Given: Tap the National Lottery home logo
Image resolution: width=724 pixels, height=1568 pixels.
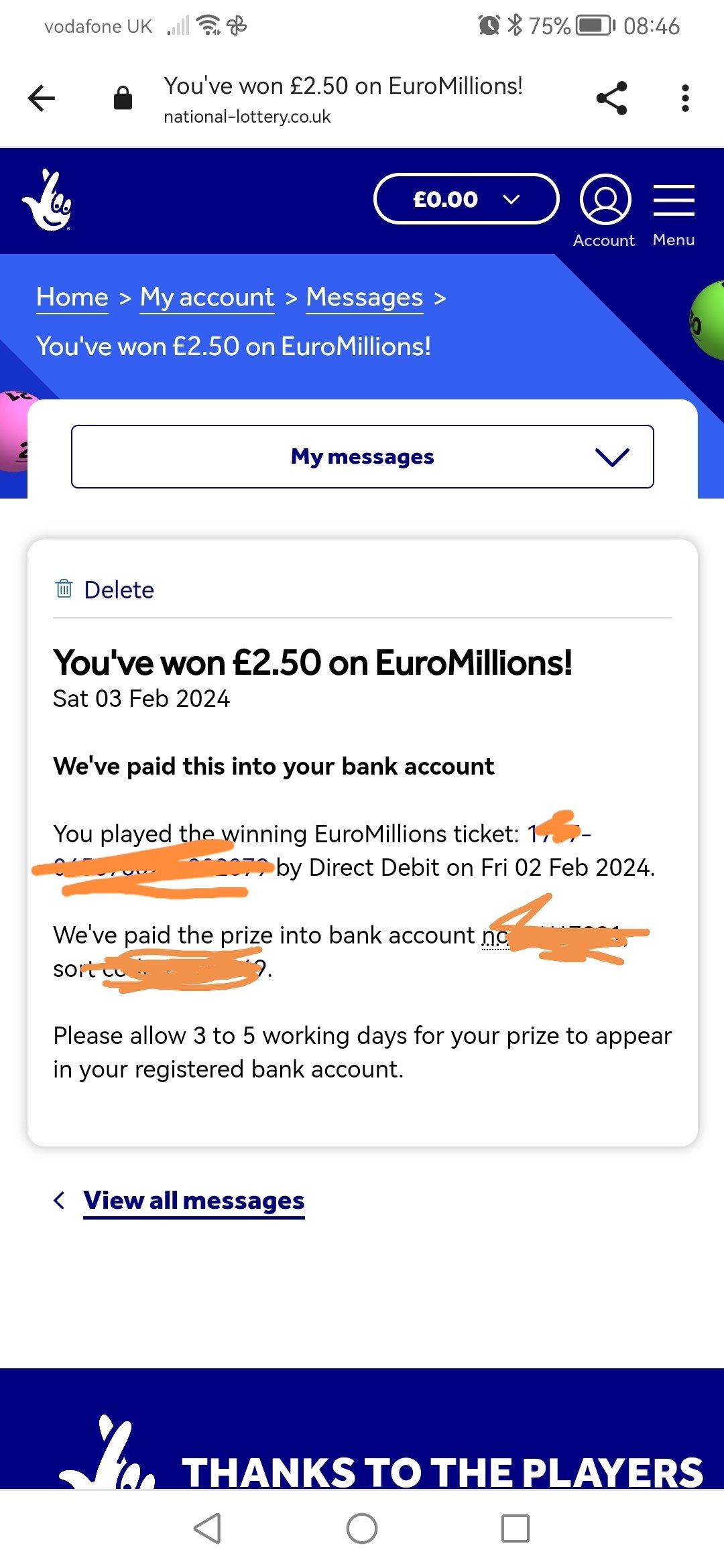Looking at the screenshot, I should click(x=47, y=200).
